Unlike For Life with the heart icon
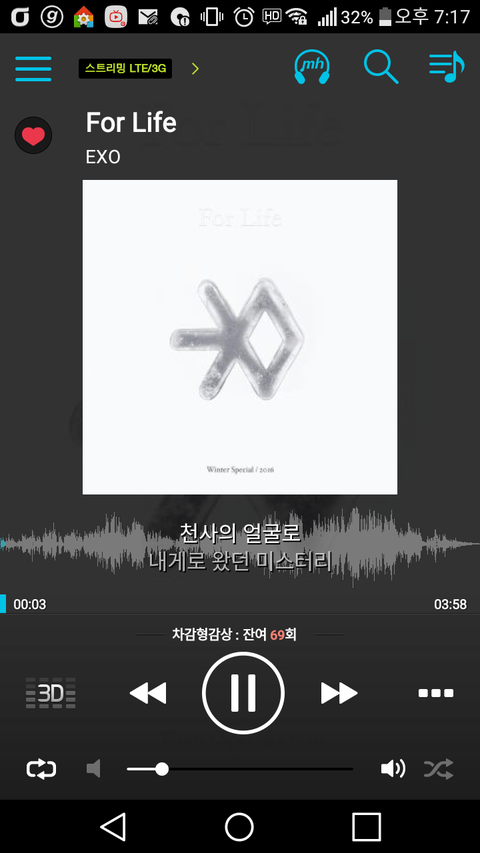The width and height of the screenshot is (480, 853). pos(33,135)
